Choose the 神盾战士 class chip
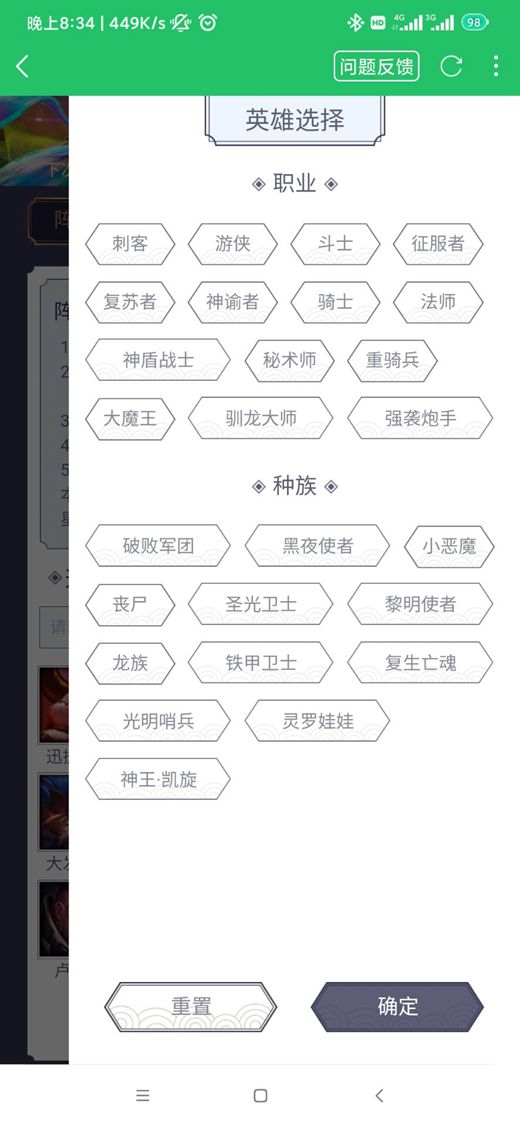This screenshot has width=520, height=1127. tap(158, 360)
